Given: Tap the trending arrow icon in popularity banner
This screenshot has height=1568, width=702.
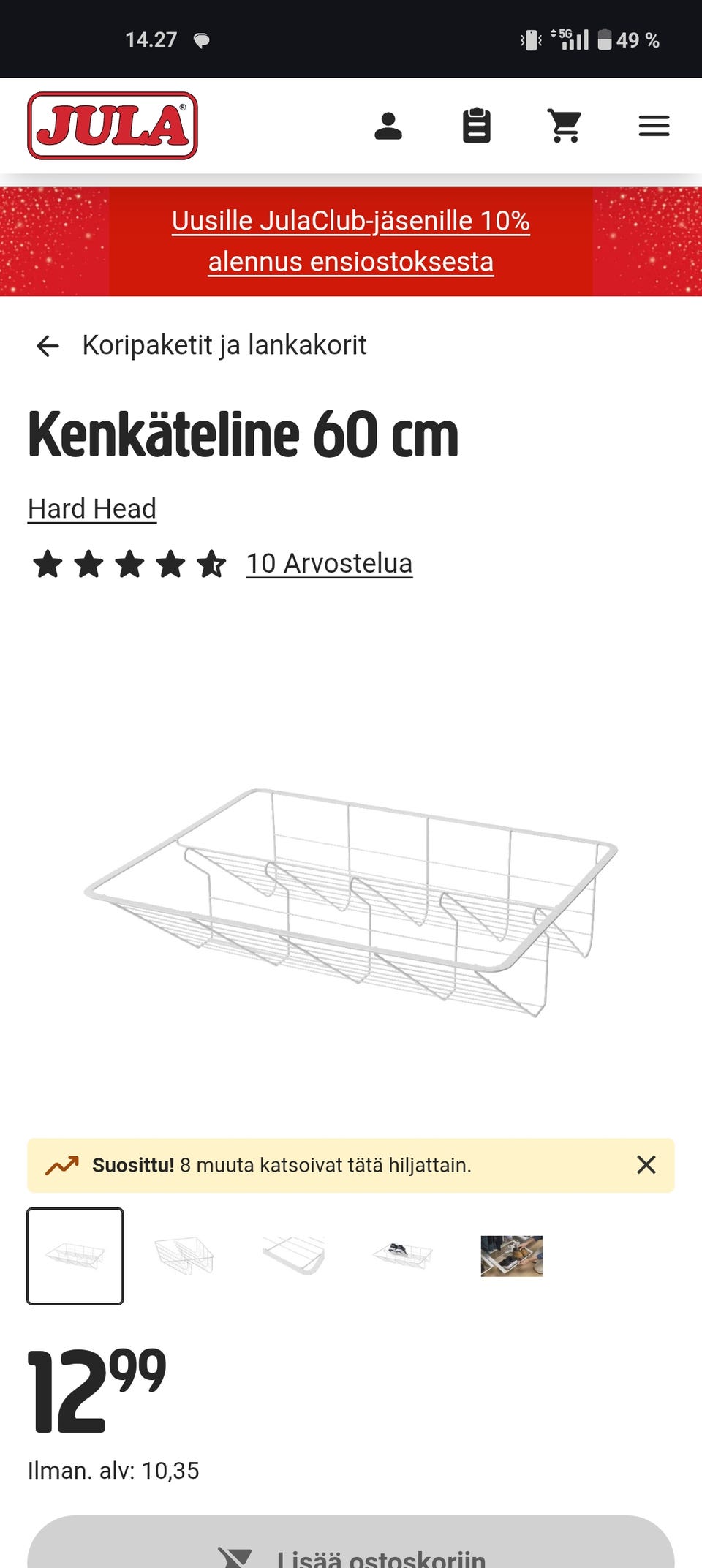Looking at the screenshot, I should point(63,1165).
